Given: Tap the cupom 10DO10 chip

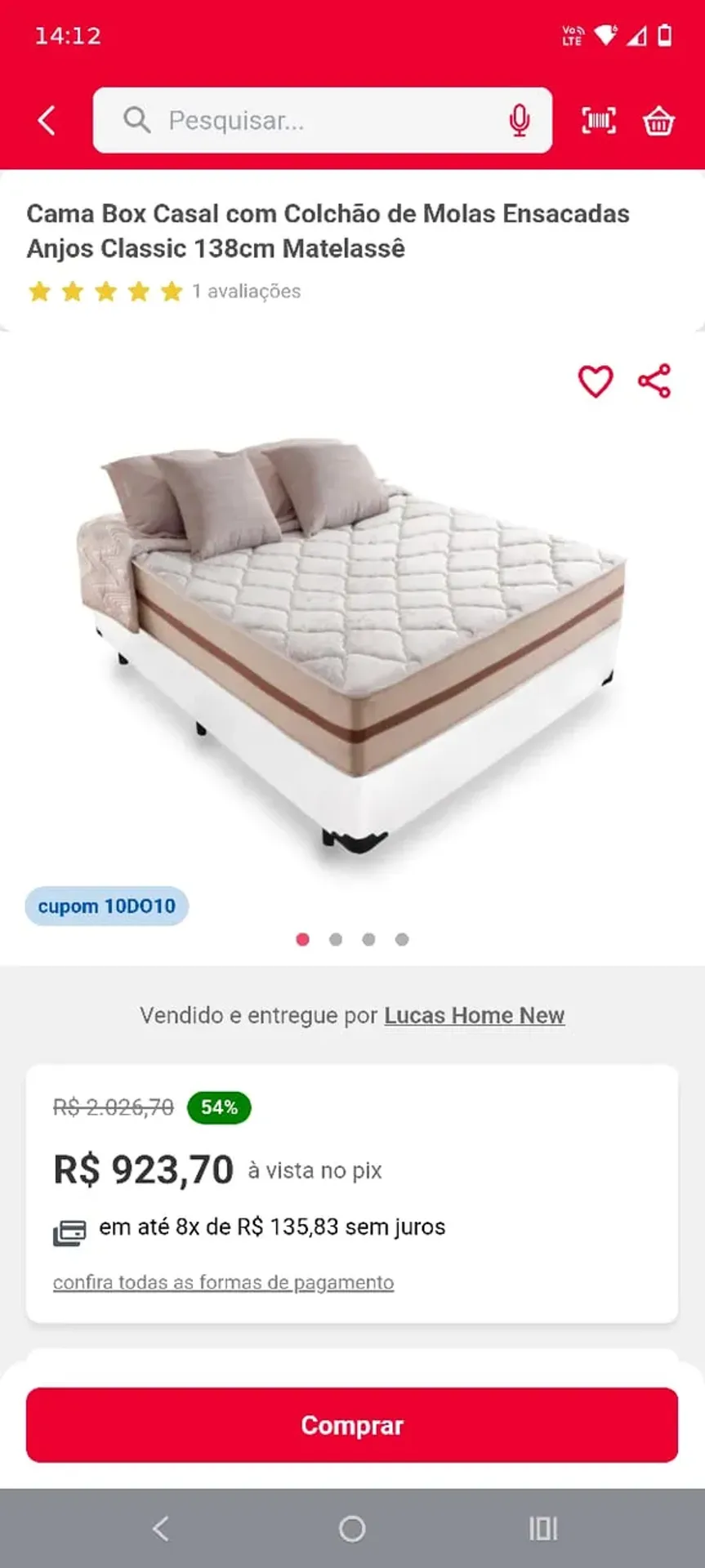Looking at the screenshot, I should pos(107,906).
